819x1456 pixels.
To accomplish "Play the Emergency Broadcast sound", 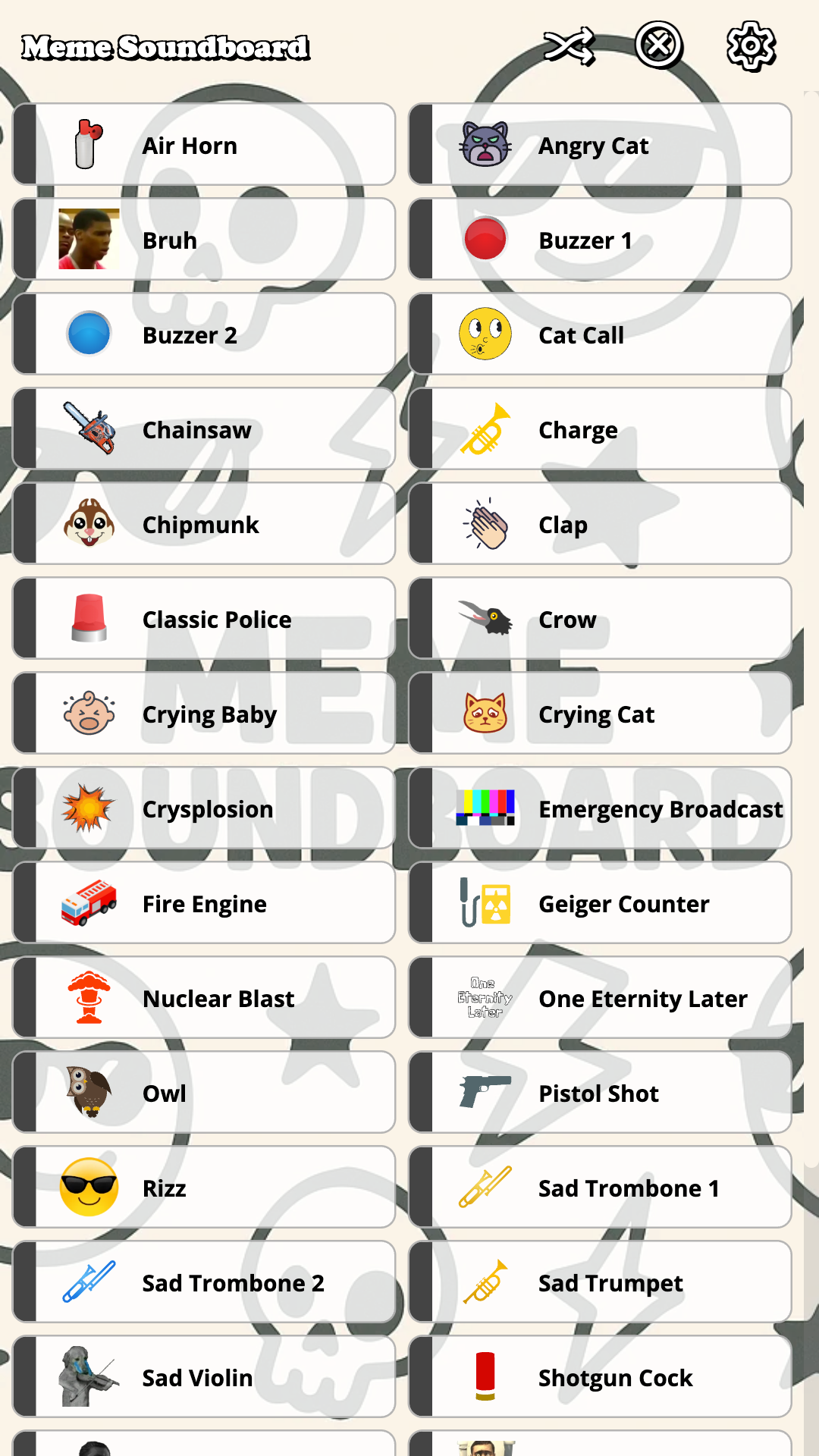I will point(601,808).
